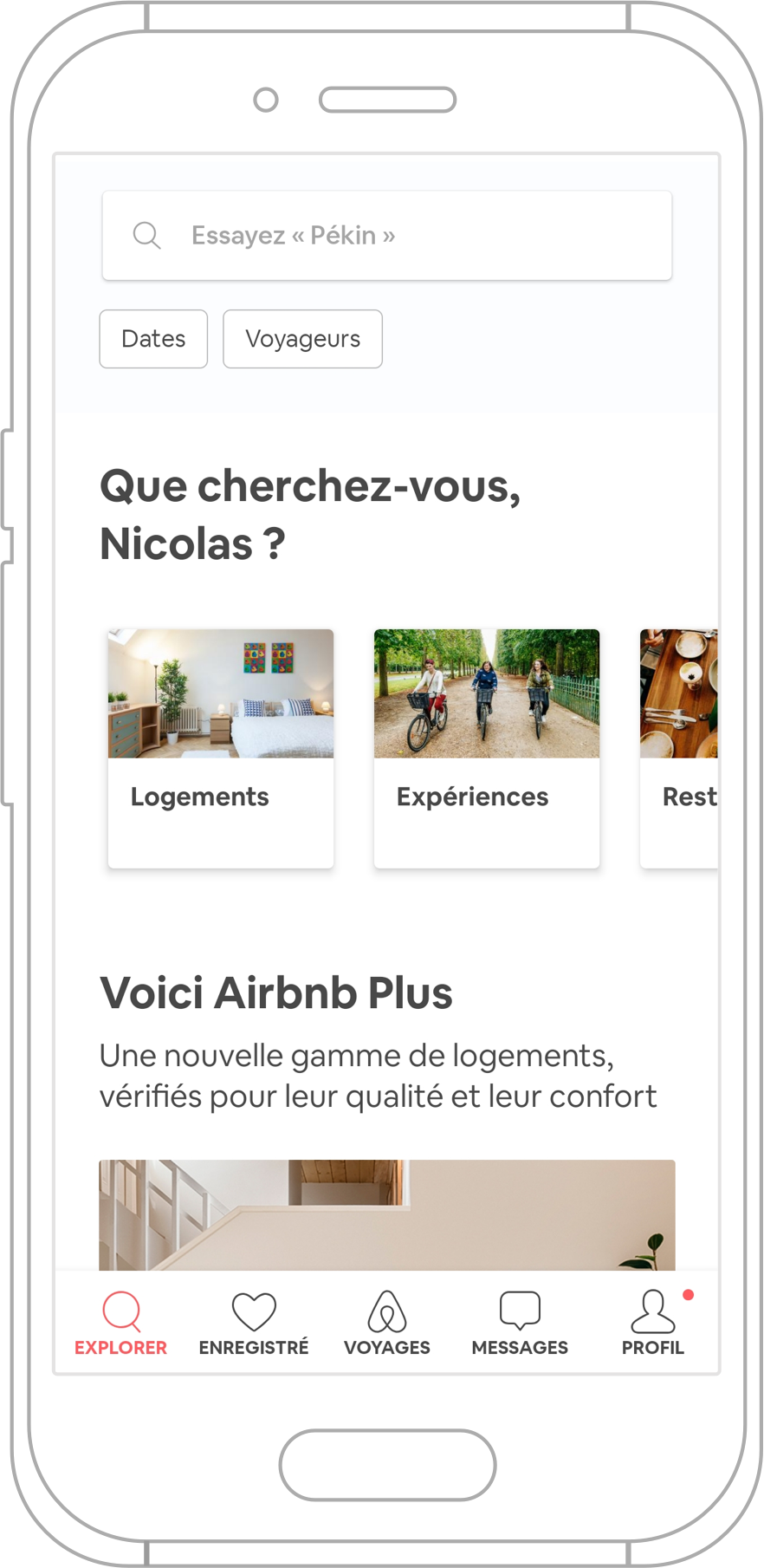764x1568 pixels.
Task: Tap the search field reading Essayez « Pékin »
Action: [x=387, y=235]
